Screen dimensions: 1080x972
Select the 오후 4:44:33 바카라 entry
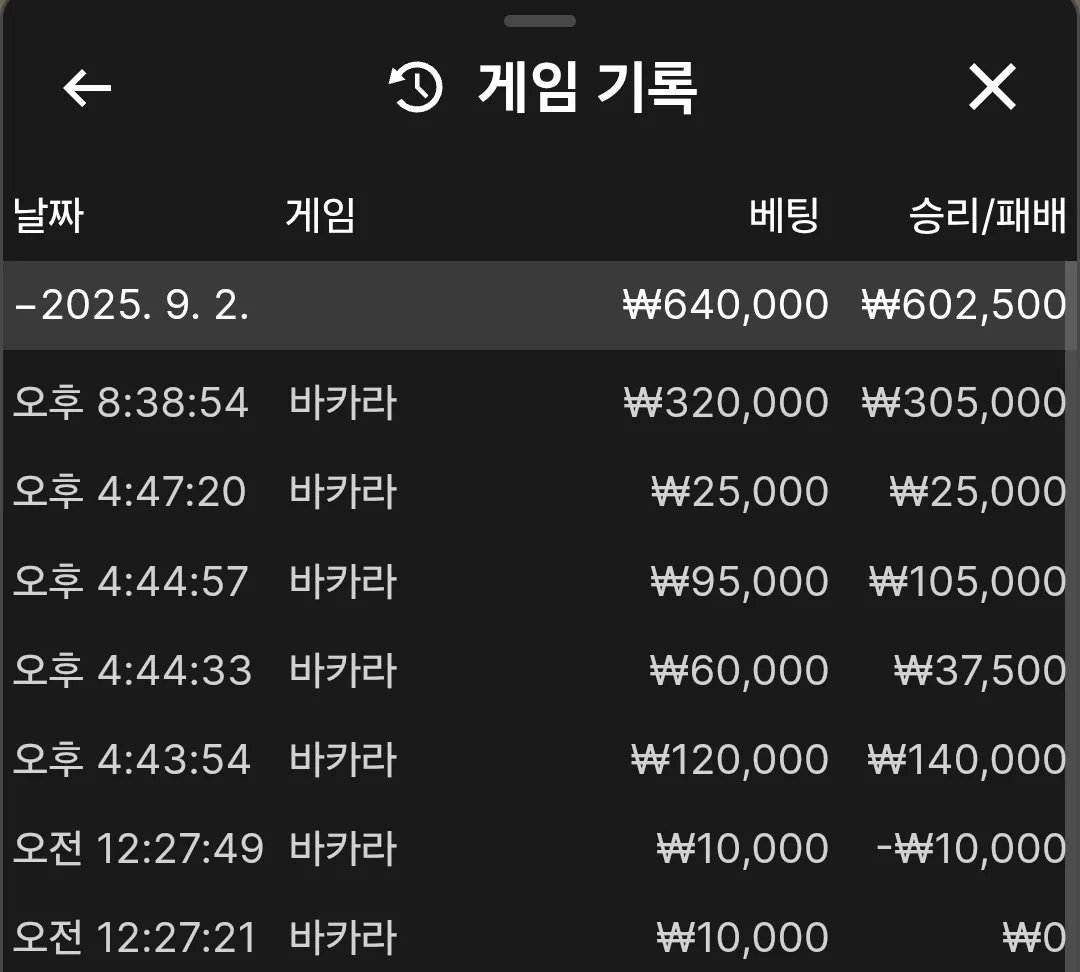tap(539, 670)
